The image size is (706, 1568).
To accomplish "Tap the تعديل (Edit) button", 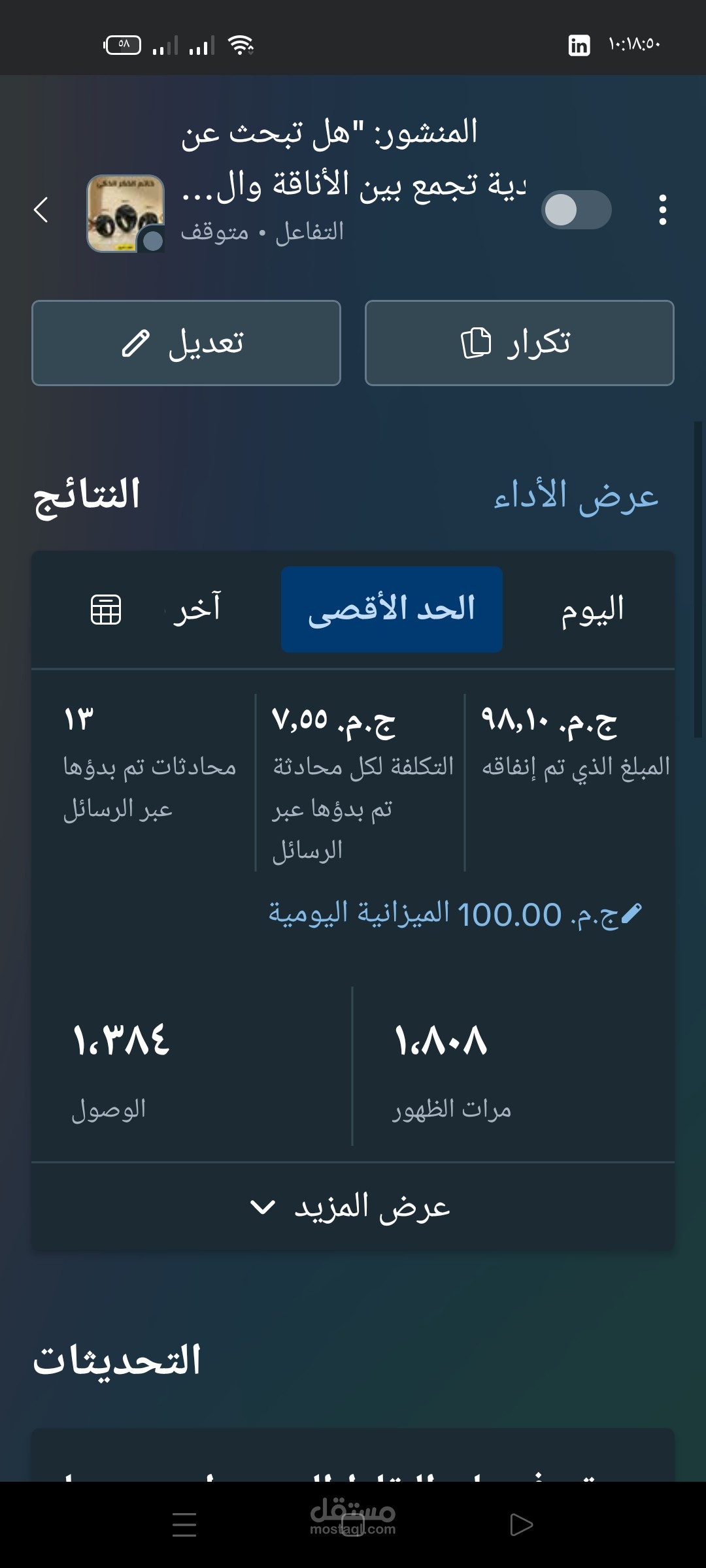I will coord(186,343).
